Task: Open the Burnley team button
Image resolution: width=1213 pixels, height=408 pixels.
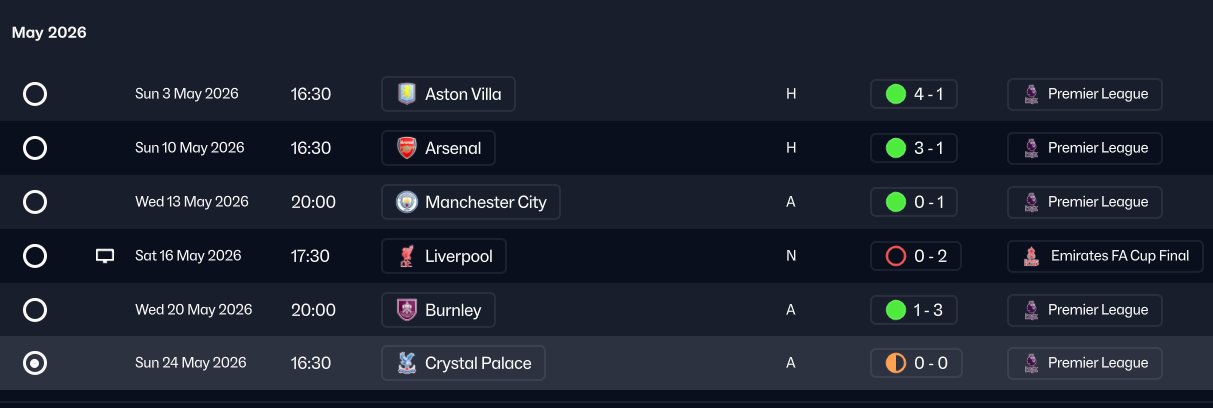Action: (x=438, y=310)
